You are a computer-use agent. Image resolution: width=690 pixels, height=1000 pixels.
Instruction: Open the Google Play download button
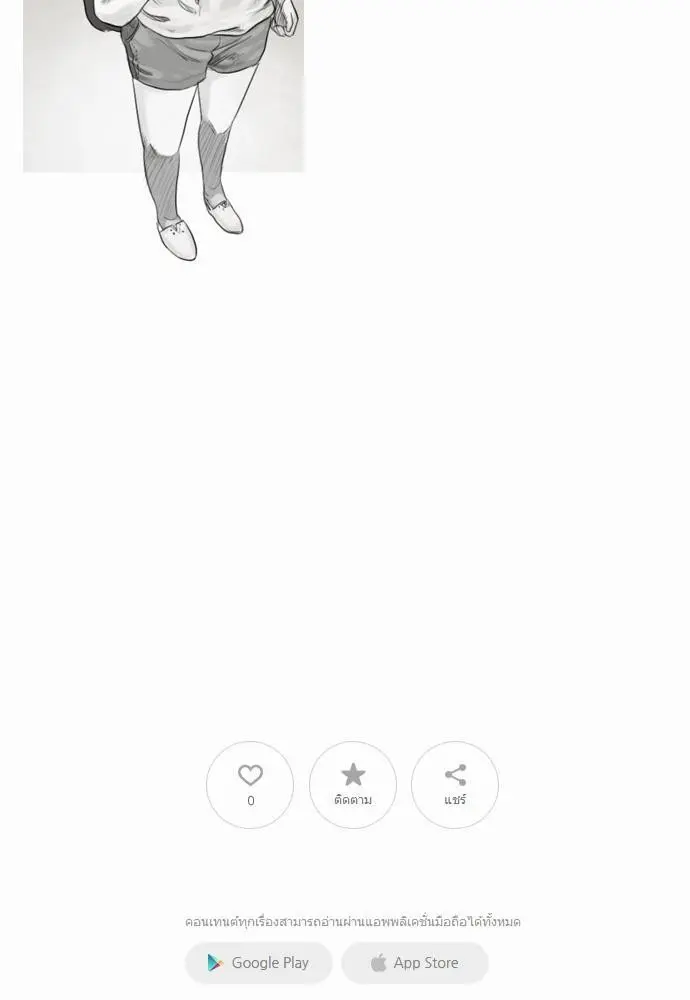(x=258, y=963)
